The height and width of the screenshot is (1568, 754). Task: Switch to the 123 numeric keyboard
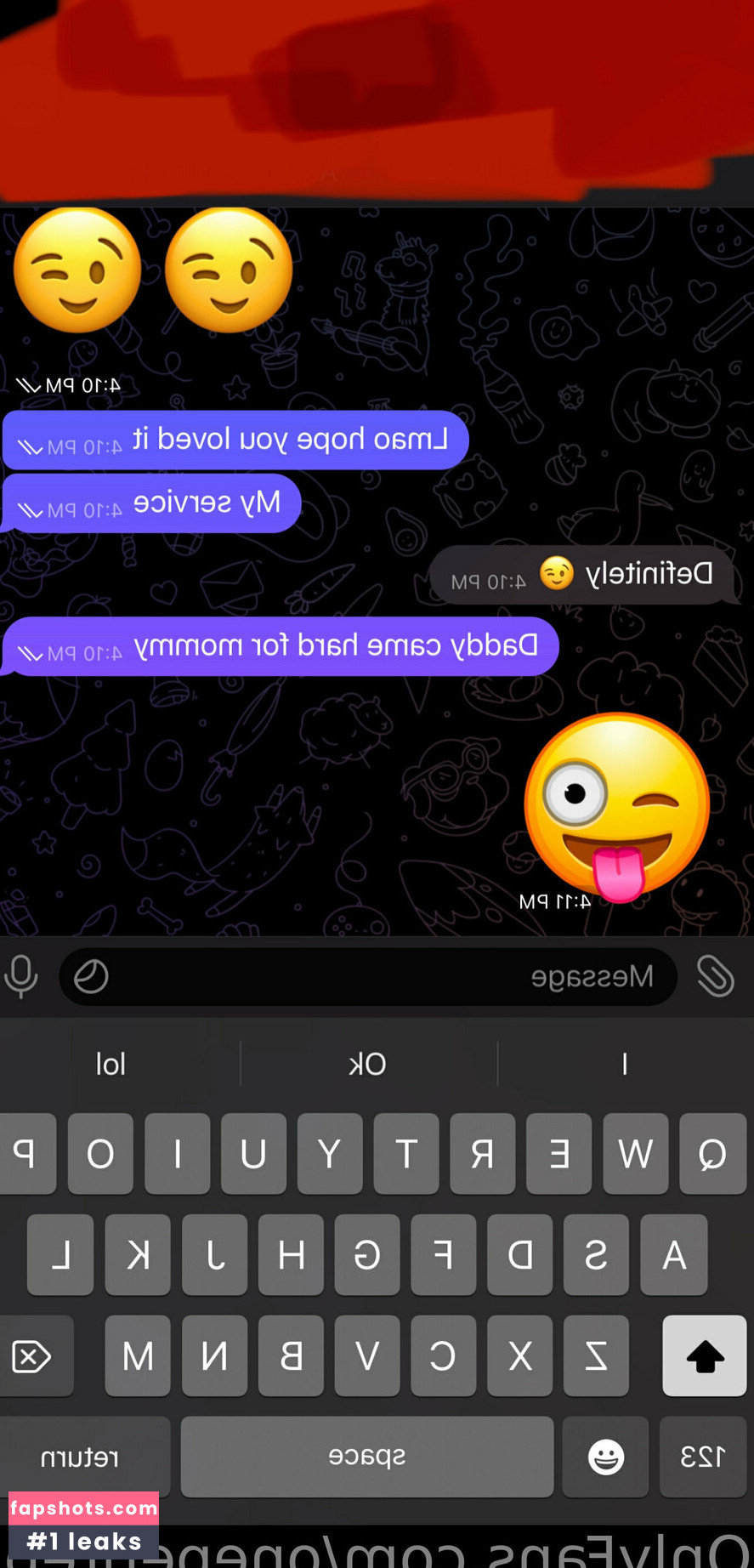tap(702, 1457)
